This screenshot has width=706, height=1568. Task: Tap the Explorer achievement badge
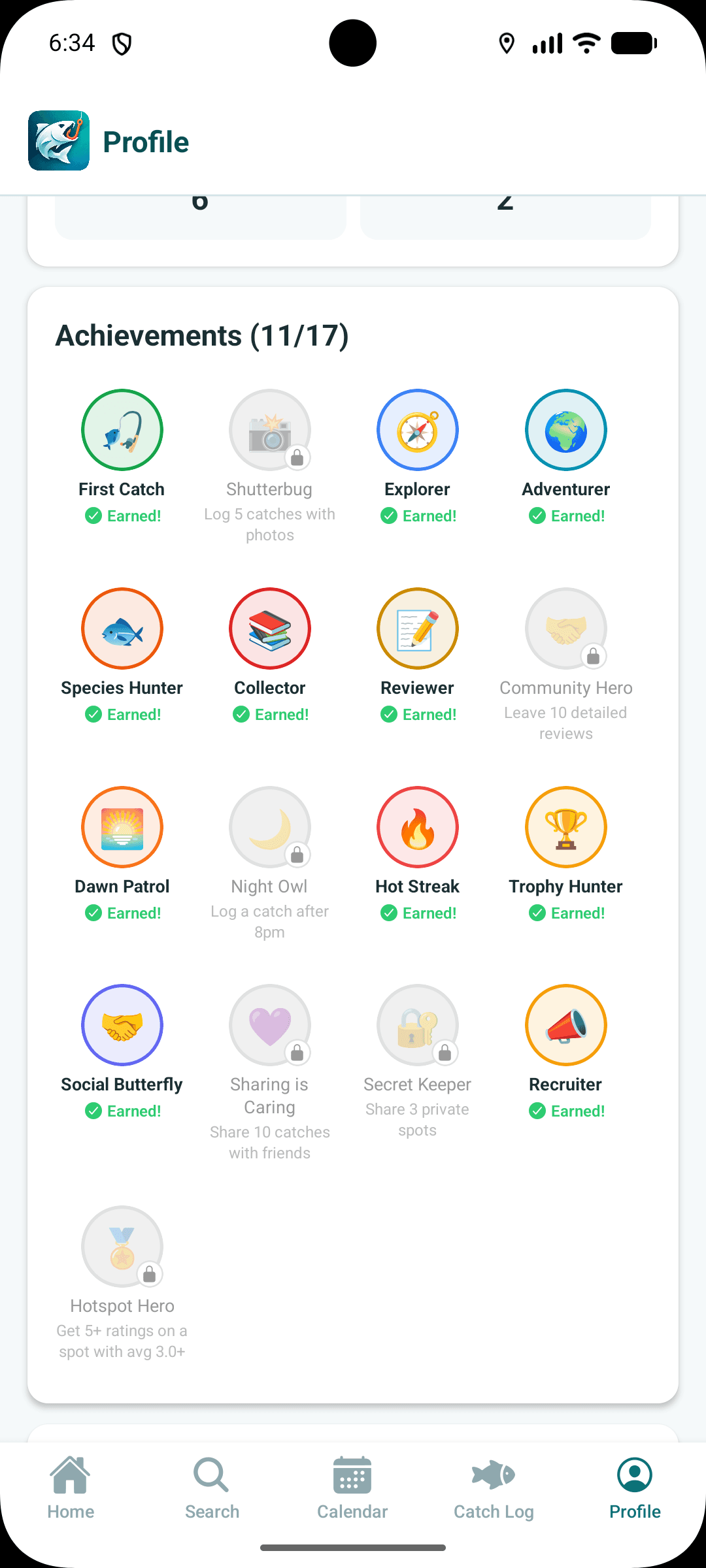click(418, 430)
